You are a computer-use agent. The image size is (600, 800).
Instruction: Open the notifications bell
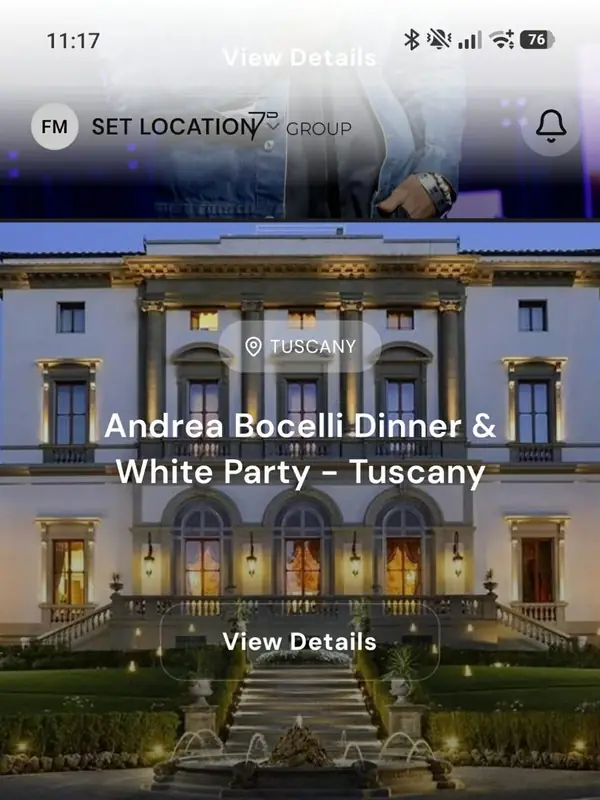[551, 126]
